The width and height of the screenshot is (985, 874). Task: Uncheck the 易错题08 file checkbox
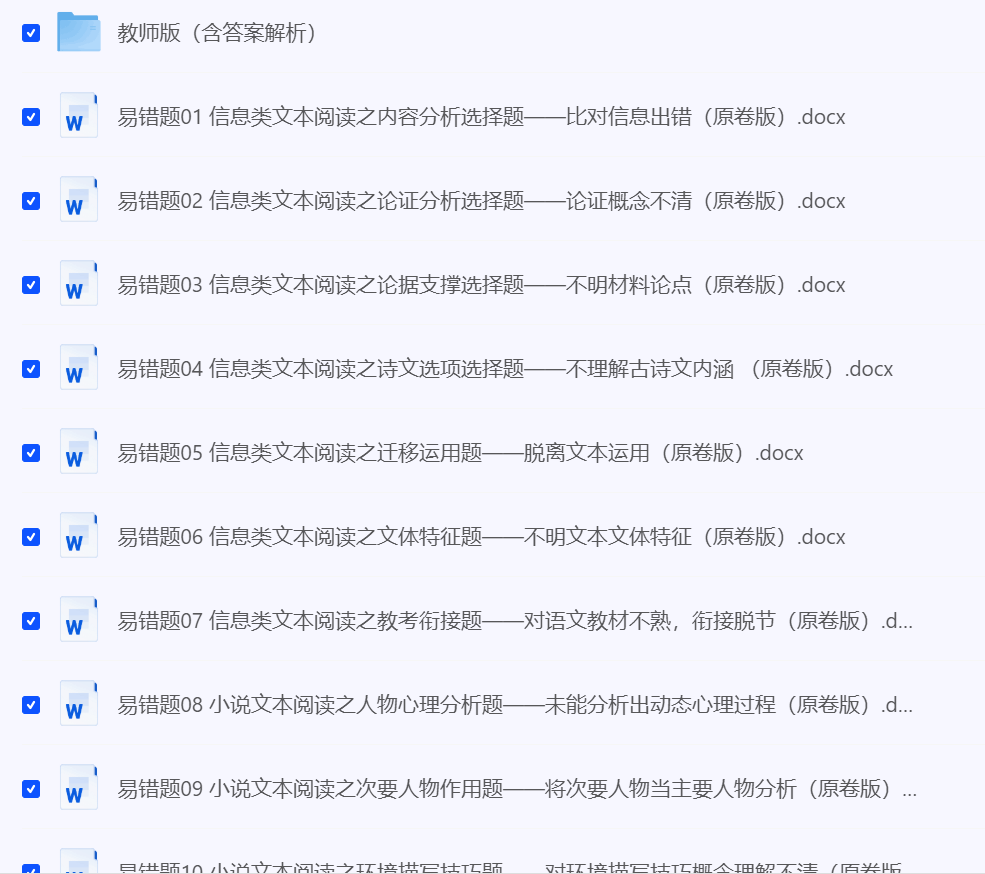(x=31, y=705)
